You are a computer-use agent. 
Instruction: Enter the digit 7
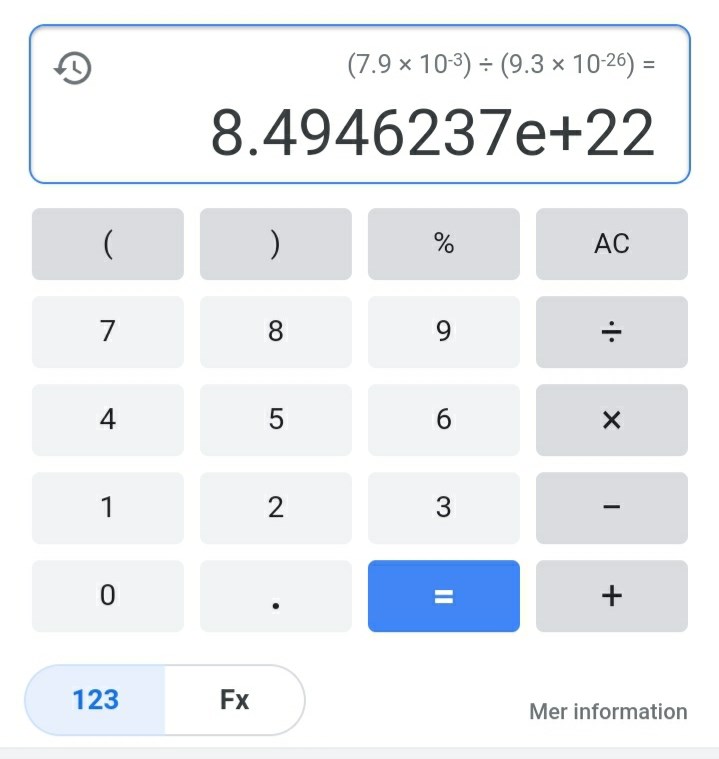tap(108, 332)
